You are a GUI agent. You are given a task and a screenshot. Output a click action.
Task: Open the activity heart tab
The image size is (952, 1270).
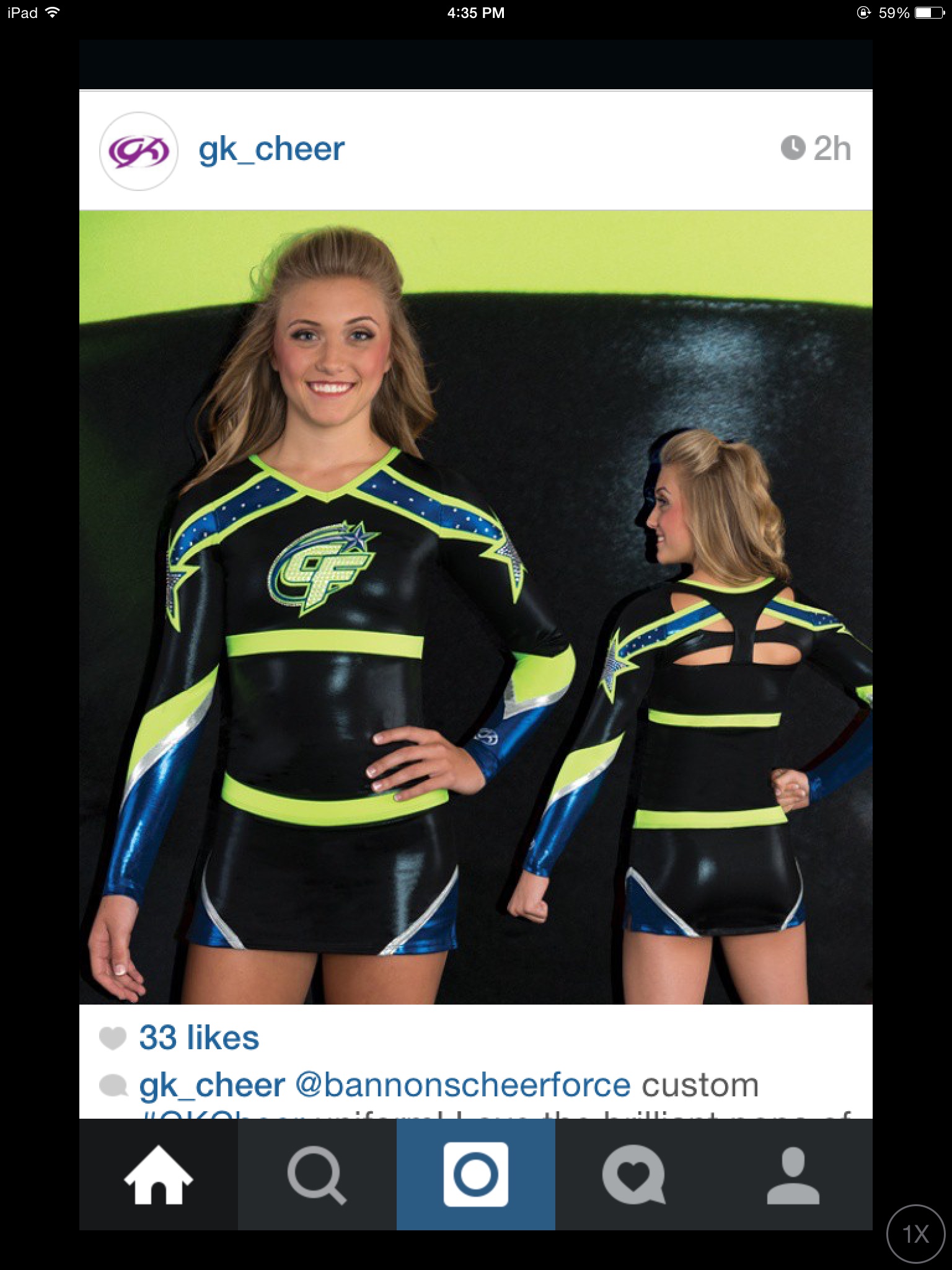(633, 1175)
